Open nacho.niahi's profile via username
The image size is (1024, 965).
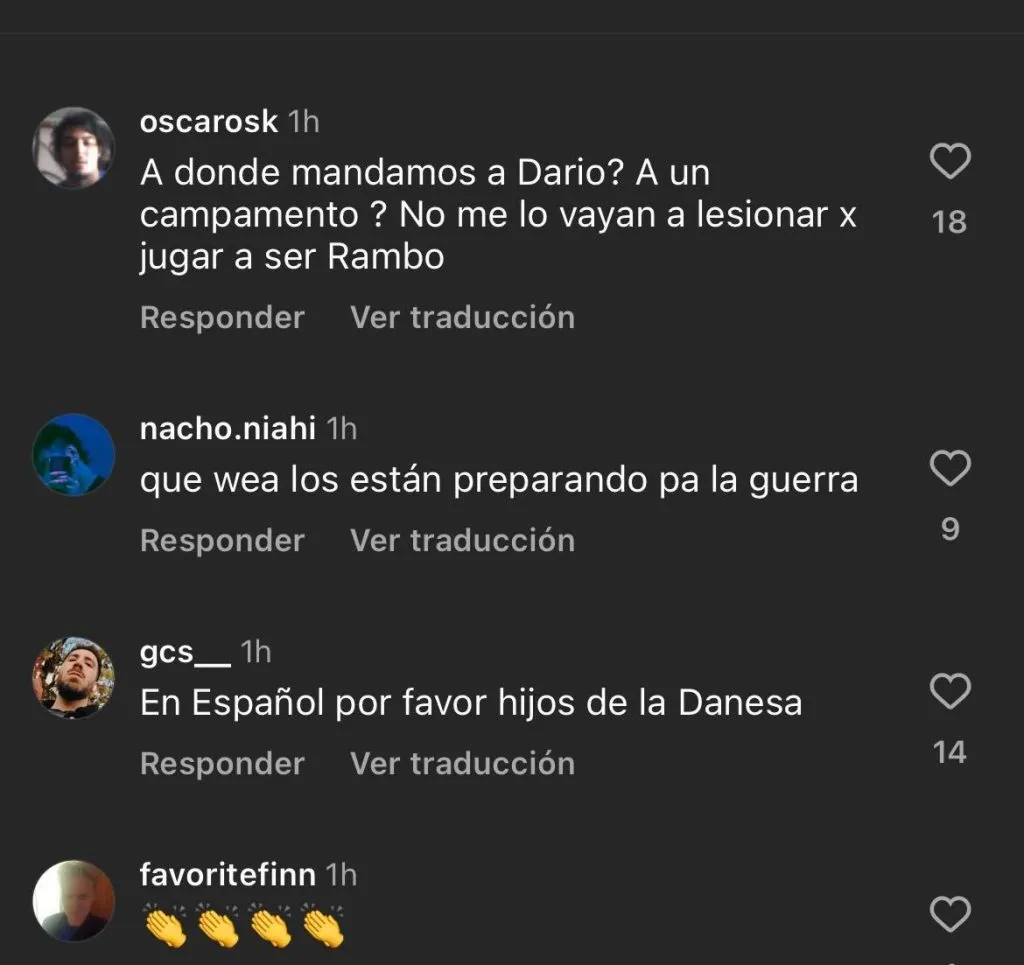point(228,430)
